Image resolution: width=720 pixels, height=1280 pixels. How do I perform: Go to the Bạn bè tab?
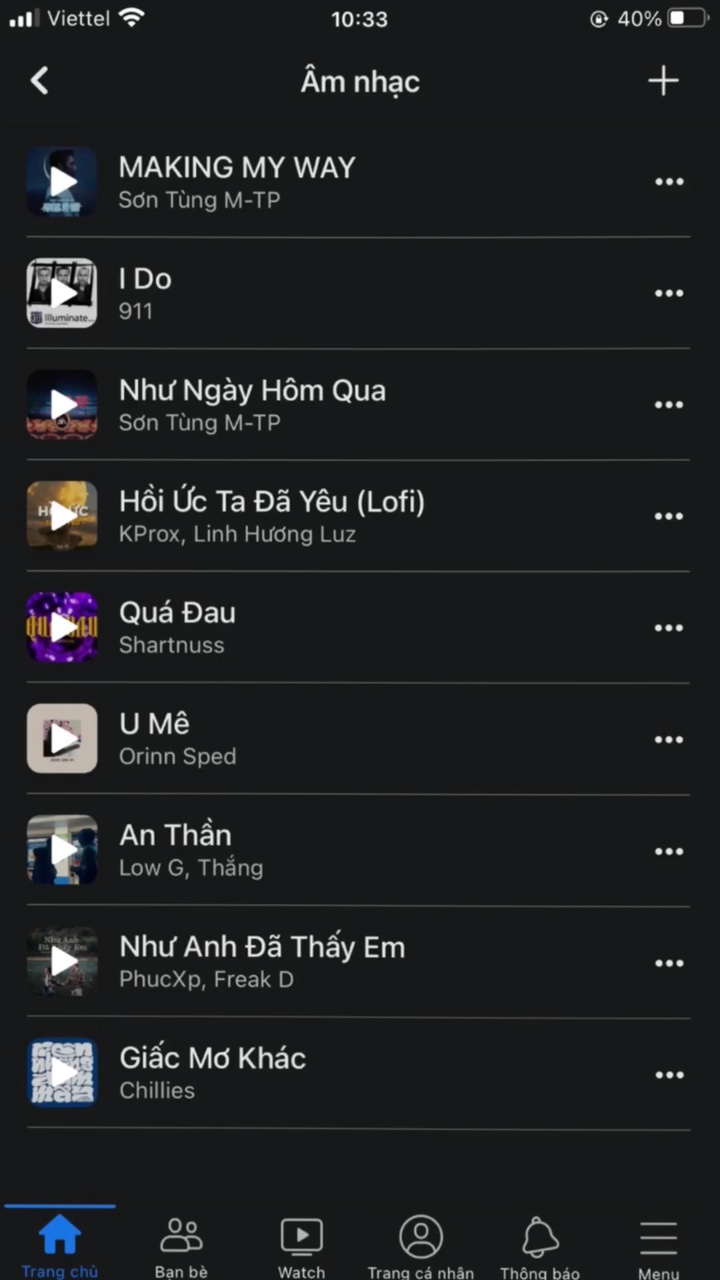tap(181, 1246)
